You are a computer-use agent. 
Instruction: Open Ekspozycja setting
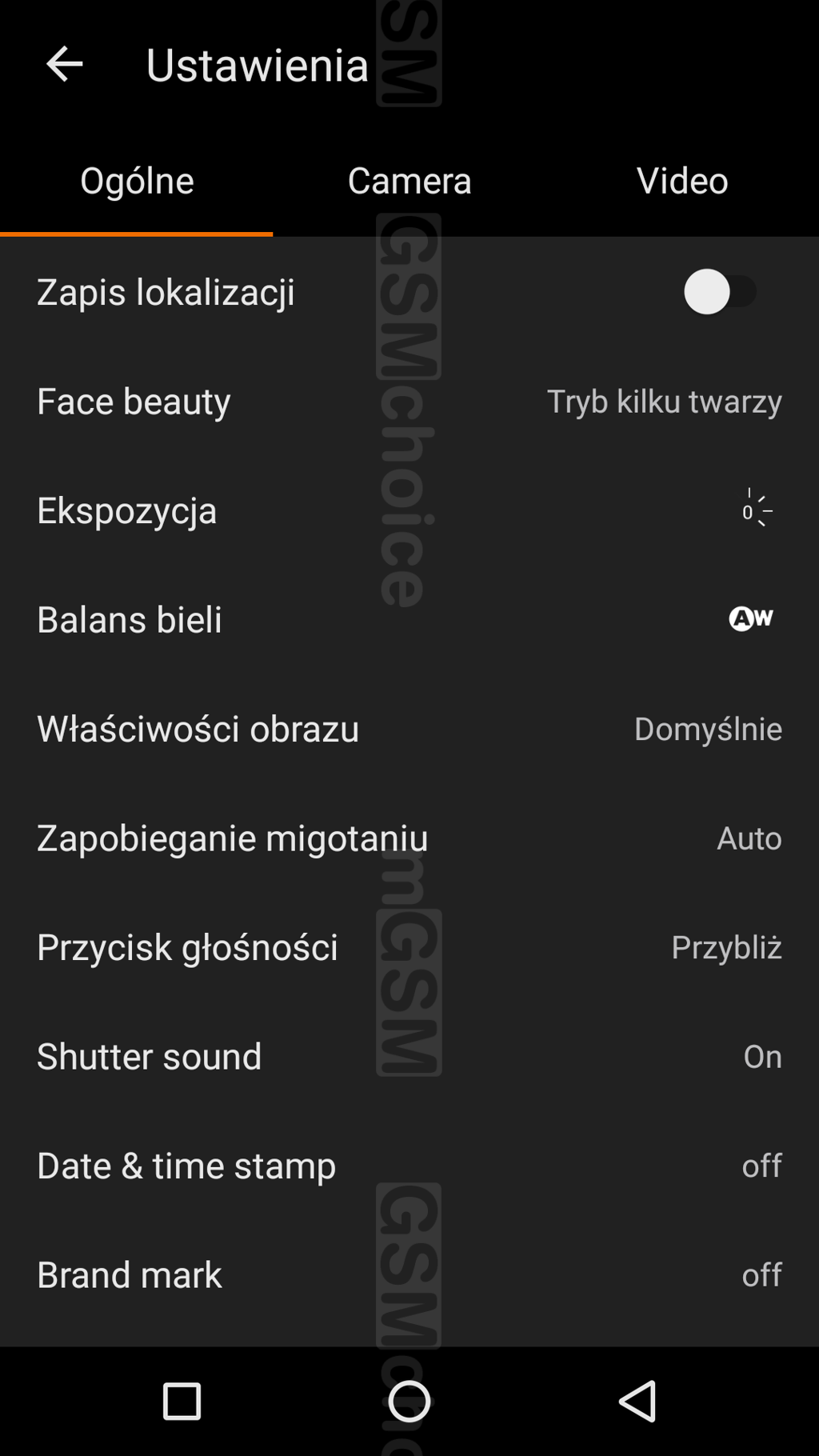(409, 510)
